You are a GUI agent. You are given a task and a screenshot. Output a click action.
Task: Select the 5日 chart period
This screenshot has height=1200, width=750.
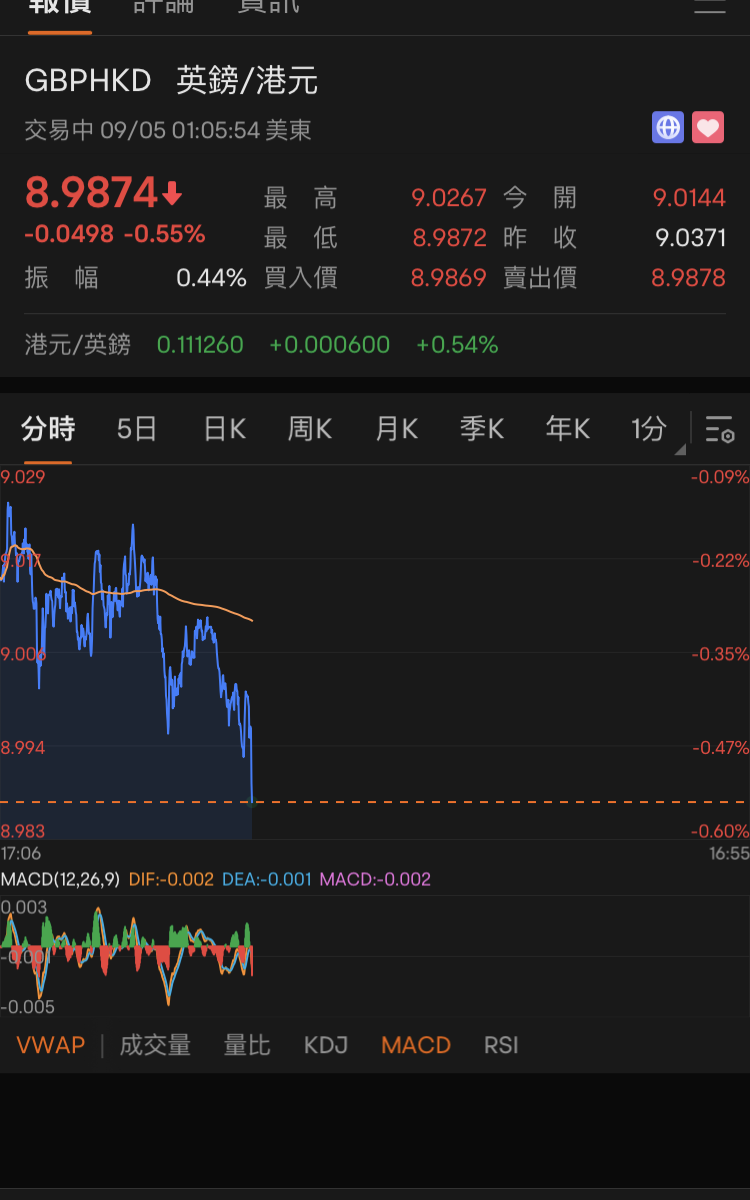tap(137, 430)
